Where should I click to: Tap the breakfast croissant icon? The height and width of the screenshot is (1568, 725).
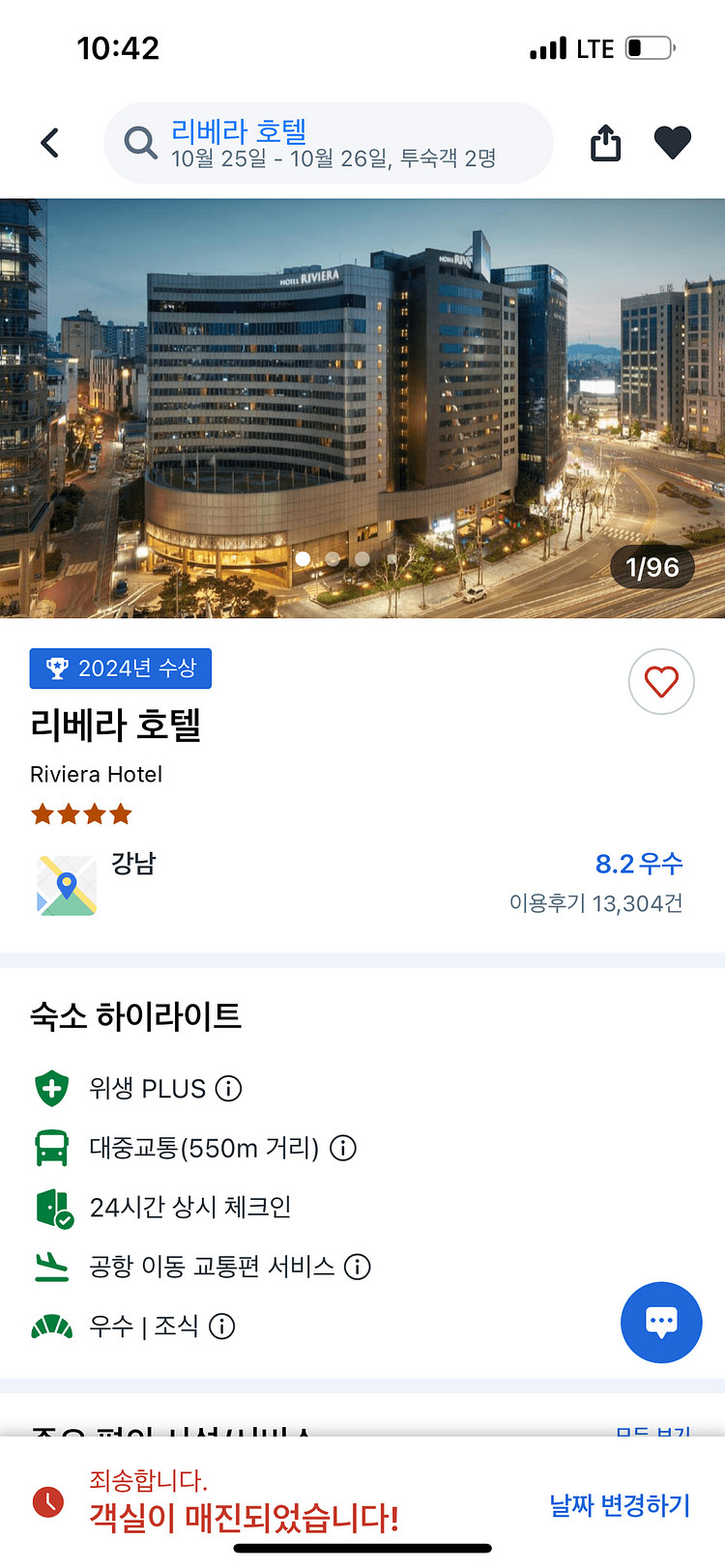51,1326
